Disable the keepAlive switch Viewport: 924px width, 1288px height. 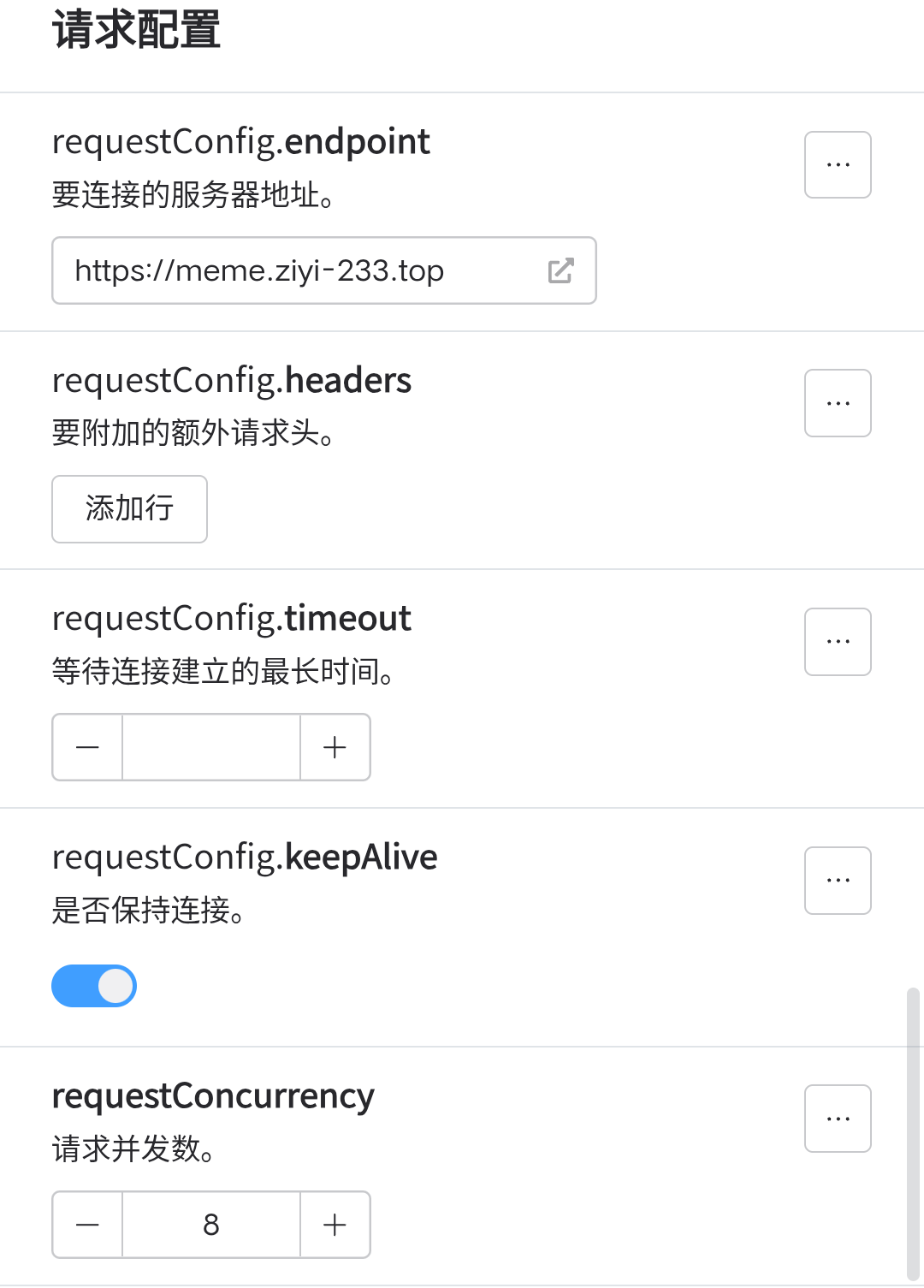tap(94, 986)
